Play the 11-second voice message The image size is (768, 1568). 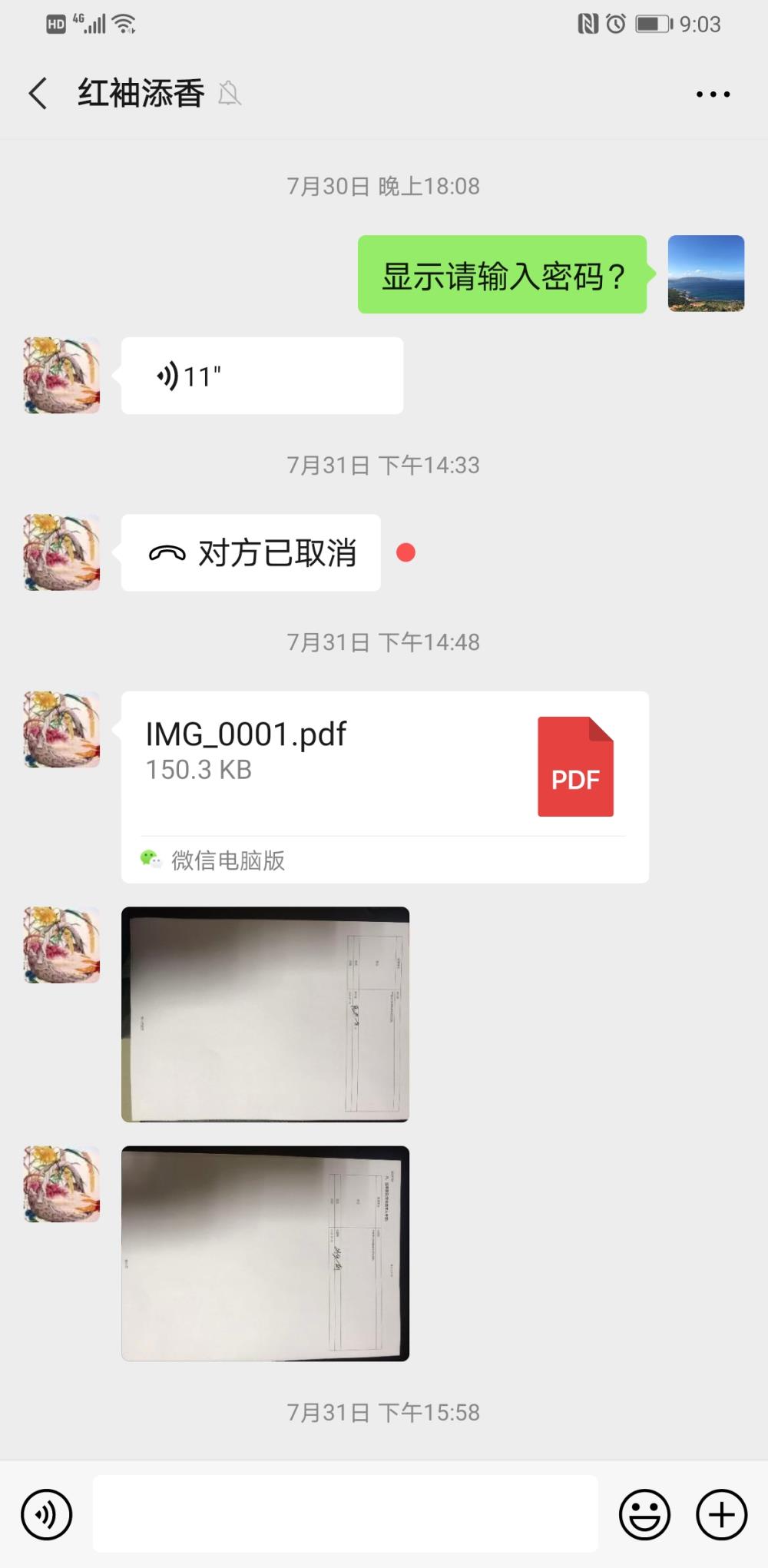click(262, 376)
